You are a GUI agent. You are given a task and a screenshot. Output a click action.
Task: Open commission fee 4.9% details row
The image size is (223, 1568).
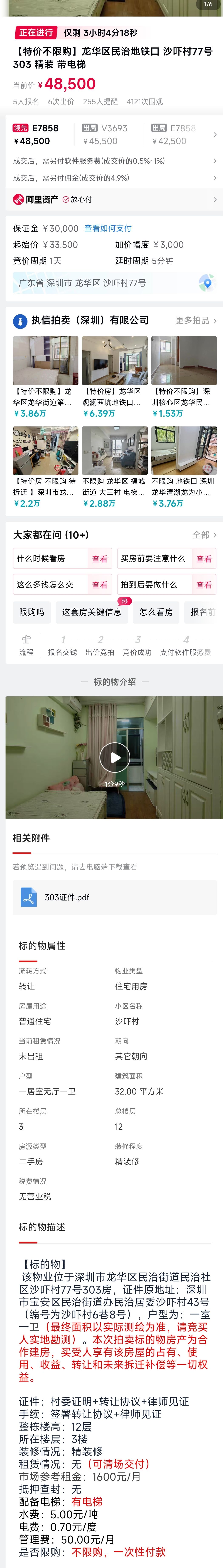click(x=114, y=178)
